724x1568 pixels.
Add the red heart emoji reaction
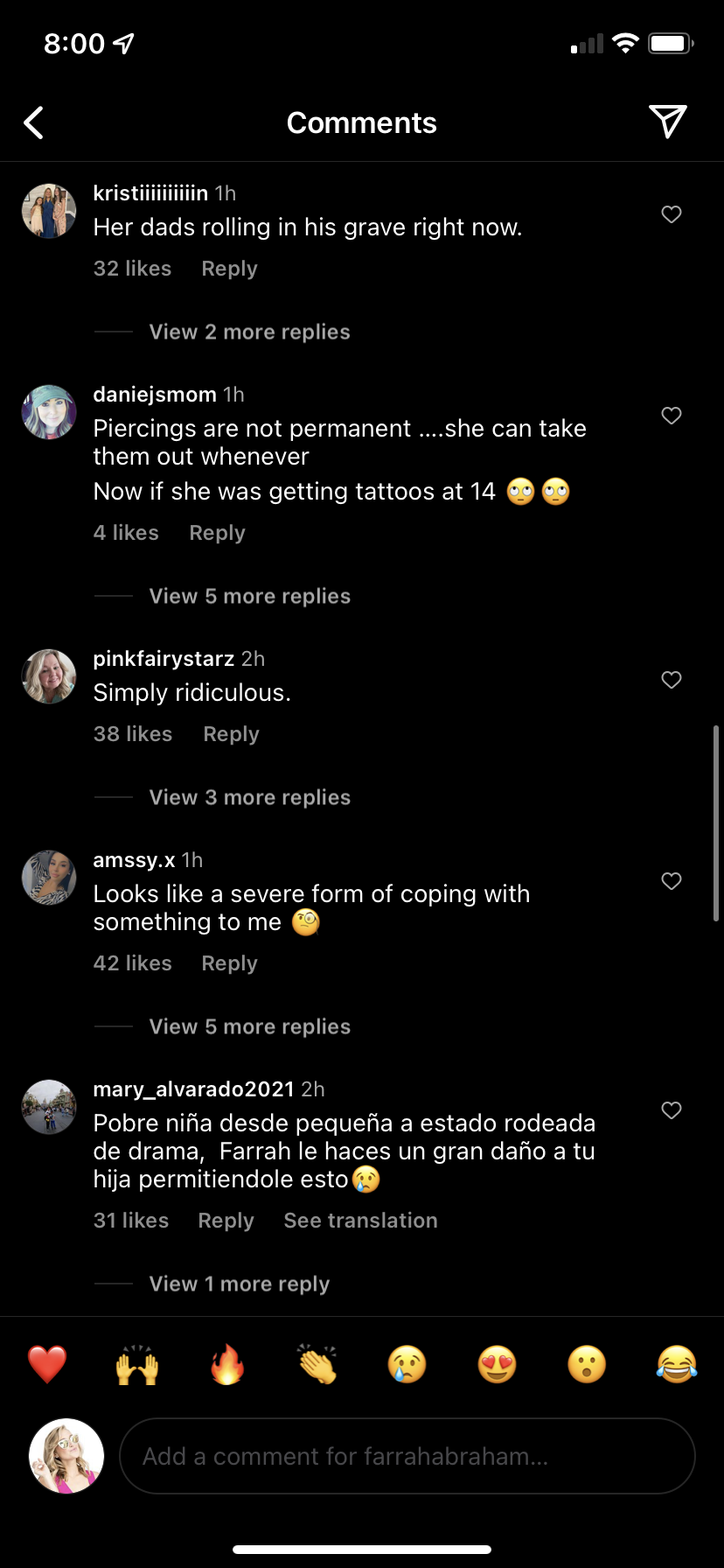tap(47, 1364)
